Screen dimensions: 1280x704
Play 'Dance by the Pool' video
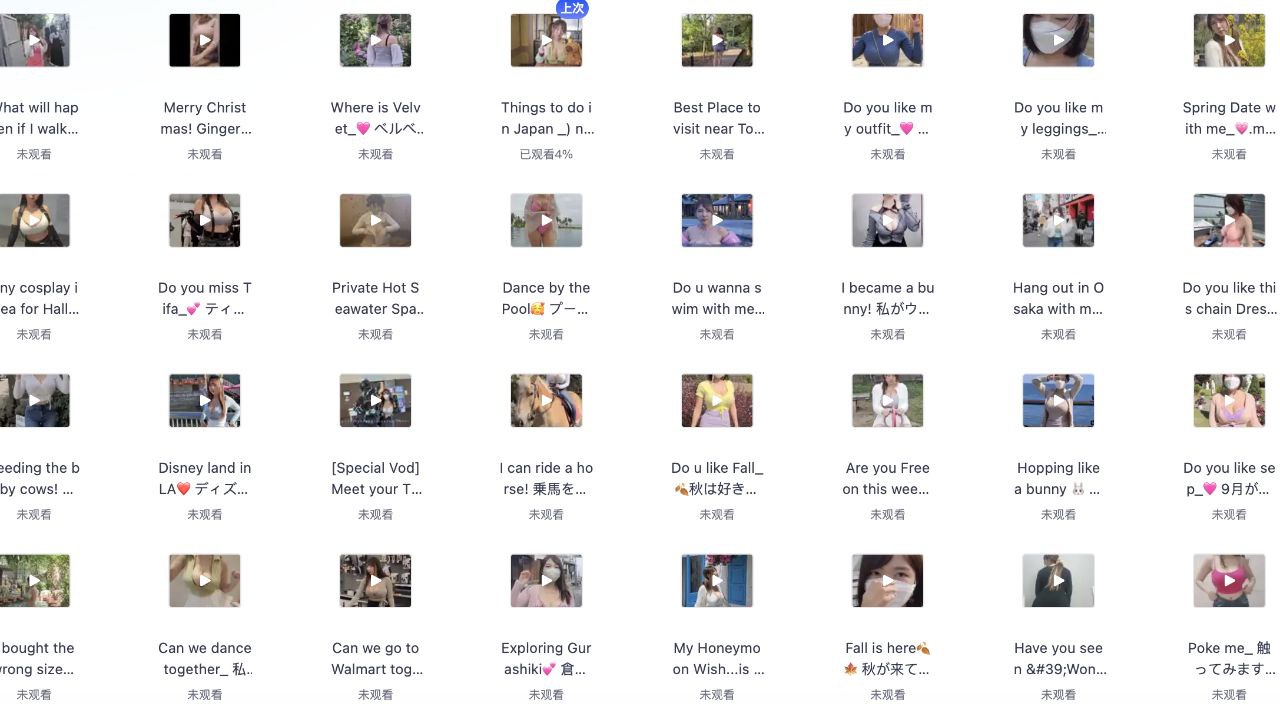click(x=546, y=220)
